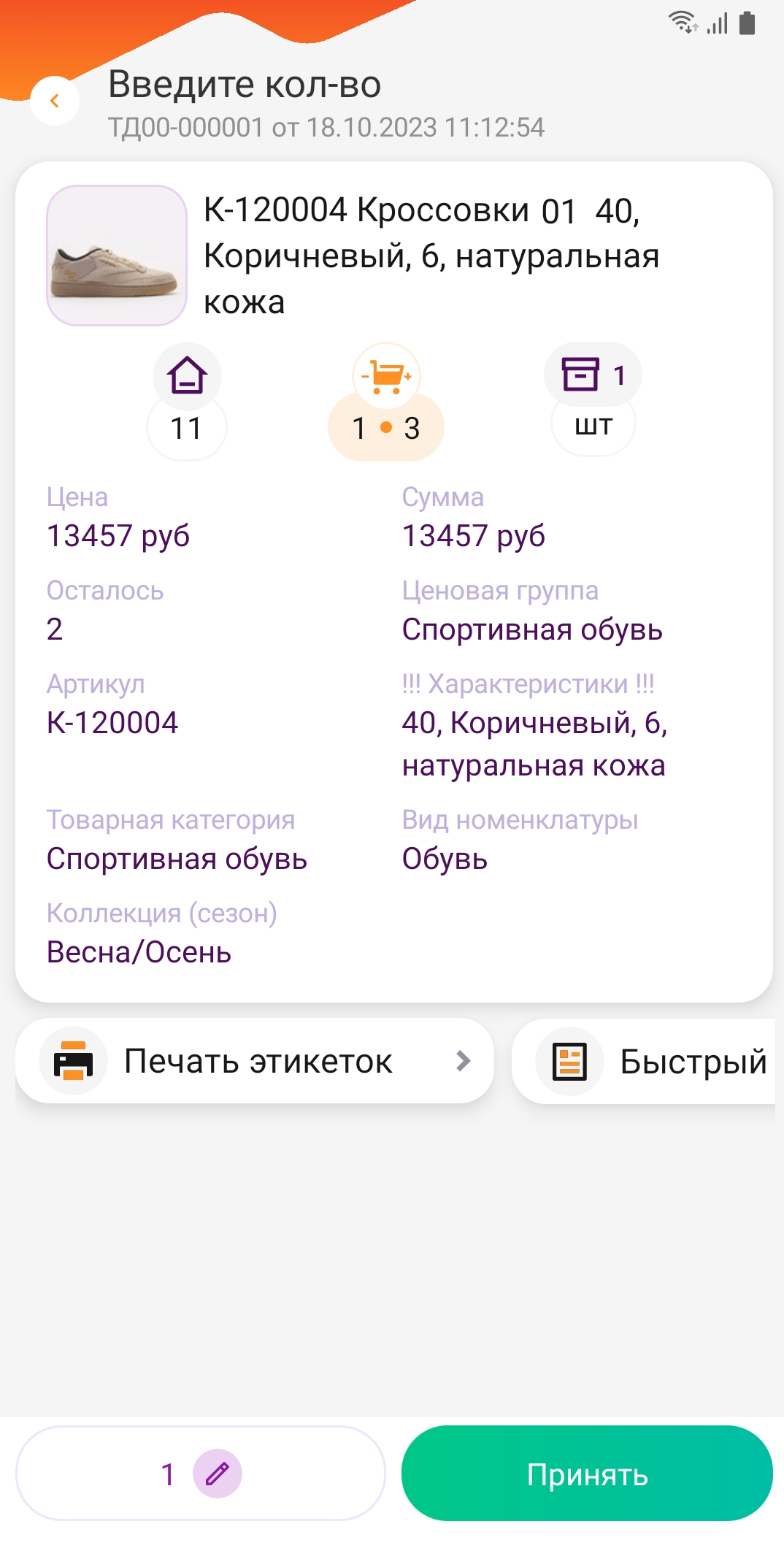Select the highlighted 1 • 3 quantity chip
Viewport: 784px width, 1559px height.
tap(385, 428)
